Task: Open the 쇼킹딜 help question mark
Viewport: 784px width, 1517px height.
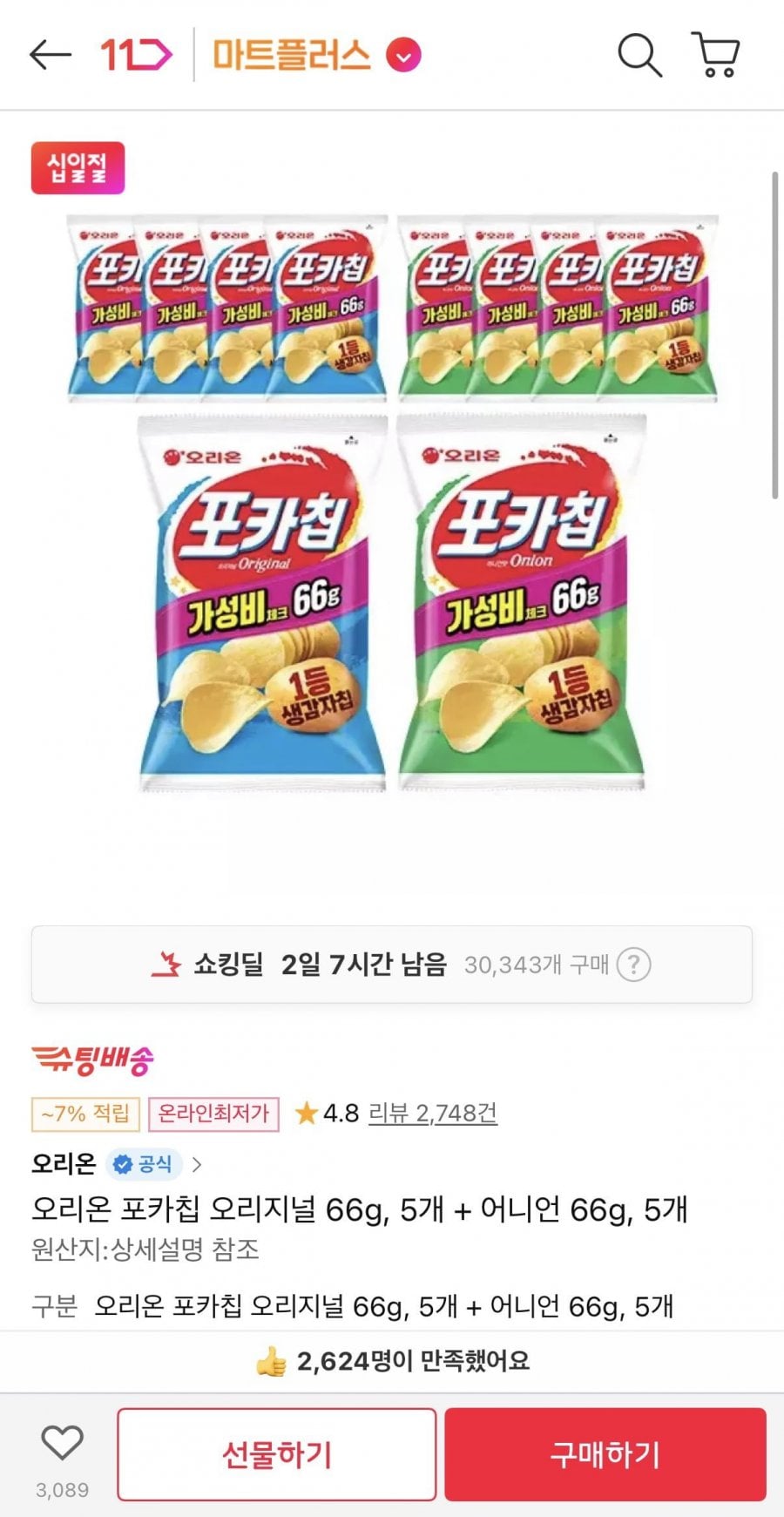Action: coord(633,965)
